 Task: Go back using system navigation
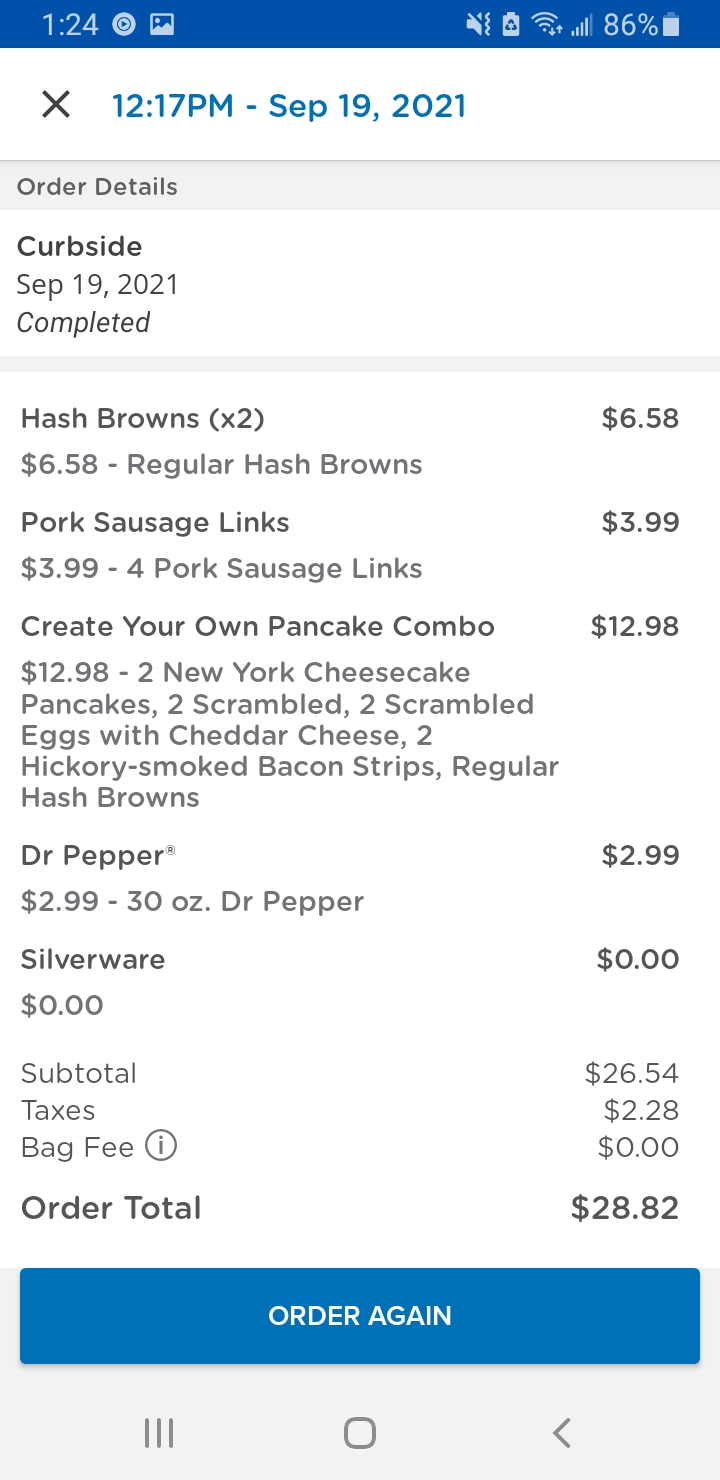(562, 1433)
